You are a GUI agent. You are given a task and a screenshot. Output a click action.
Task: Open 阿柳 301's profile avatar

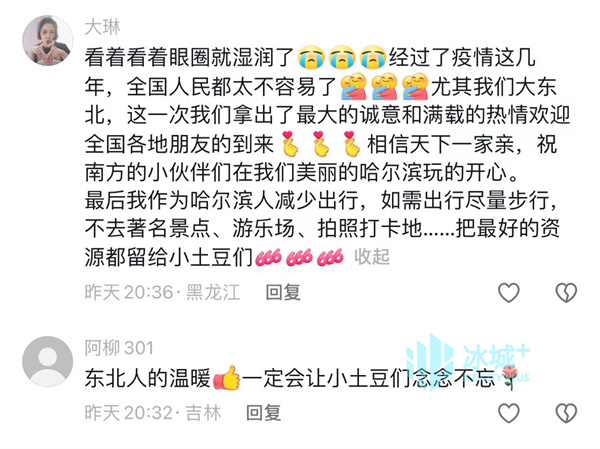pos(46,360)
